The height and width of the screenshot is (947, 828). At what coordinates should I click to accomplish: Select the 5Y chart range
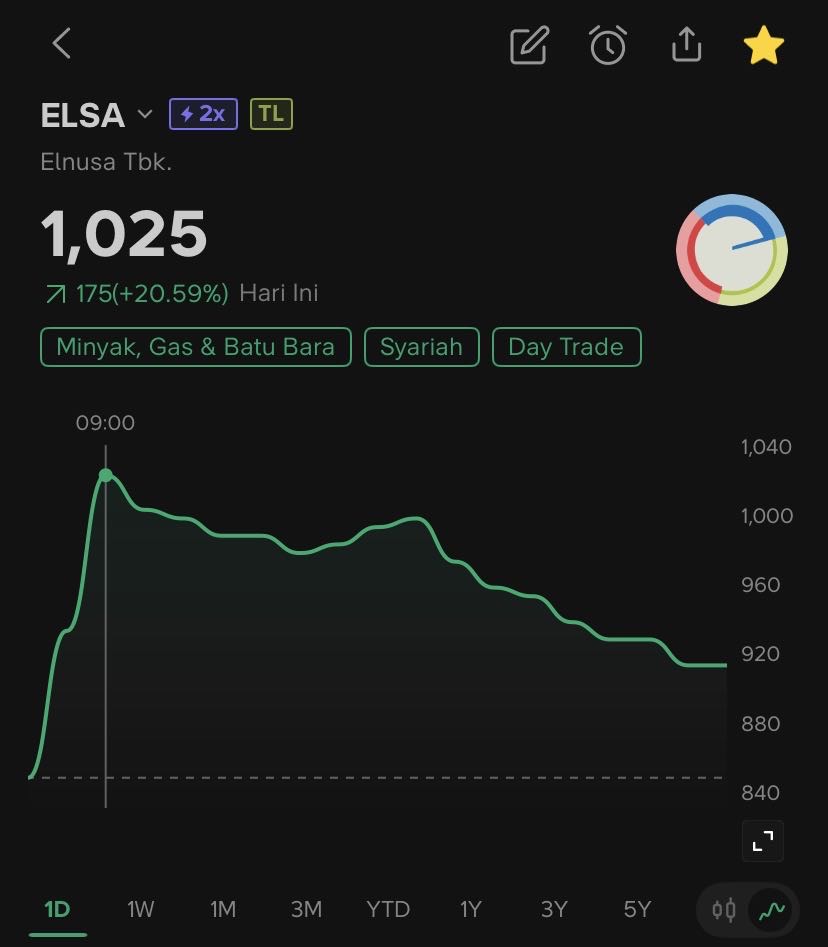pos(637,909)
